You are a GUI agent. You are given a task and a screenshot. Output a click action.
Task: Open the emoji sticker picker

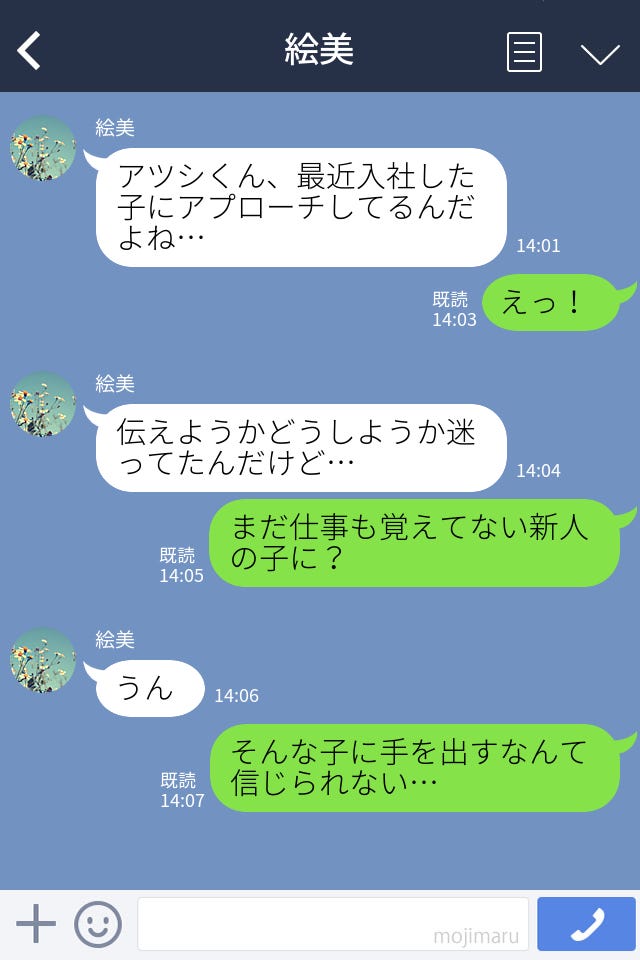click(x=98, y=924)
